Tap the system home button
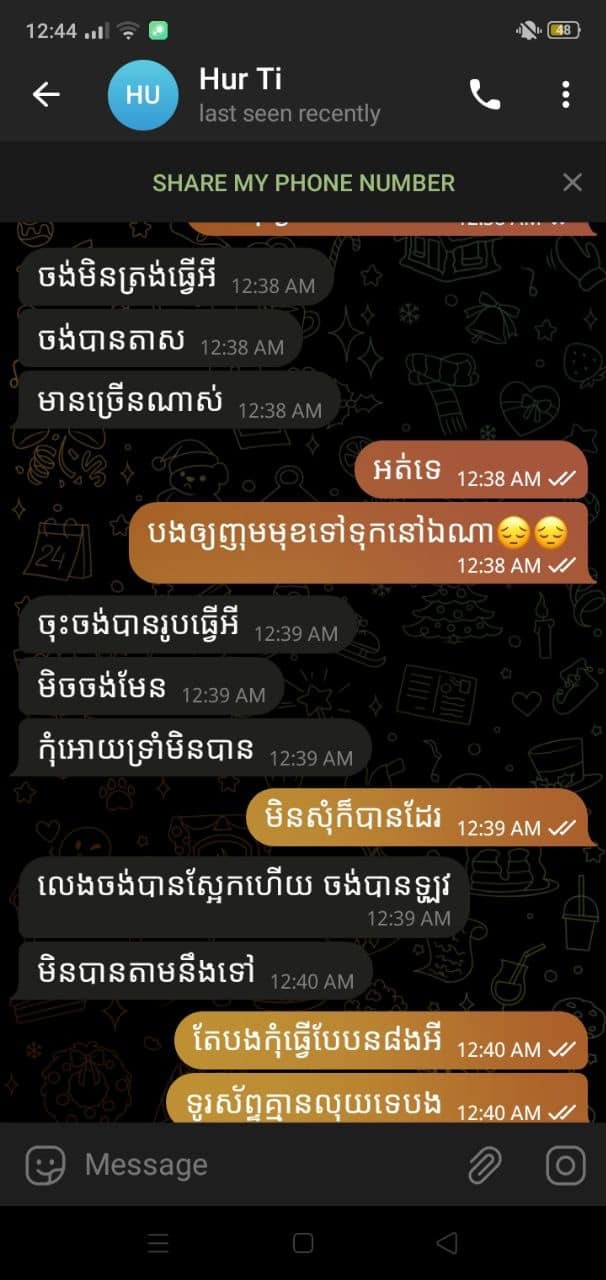 coord(303,1243)
